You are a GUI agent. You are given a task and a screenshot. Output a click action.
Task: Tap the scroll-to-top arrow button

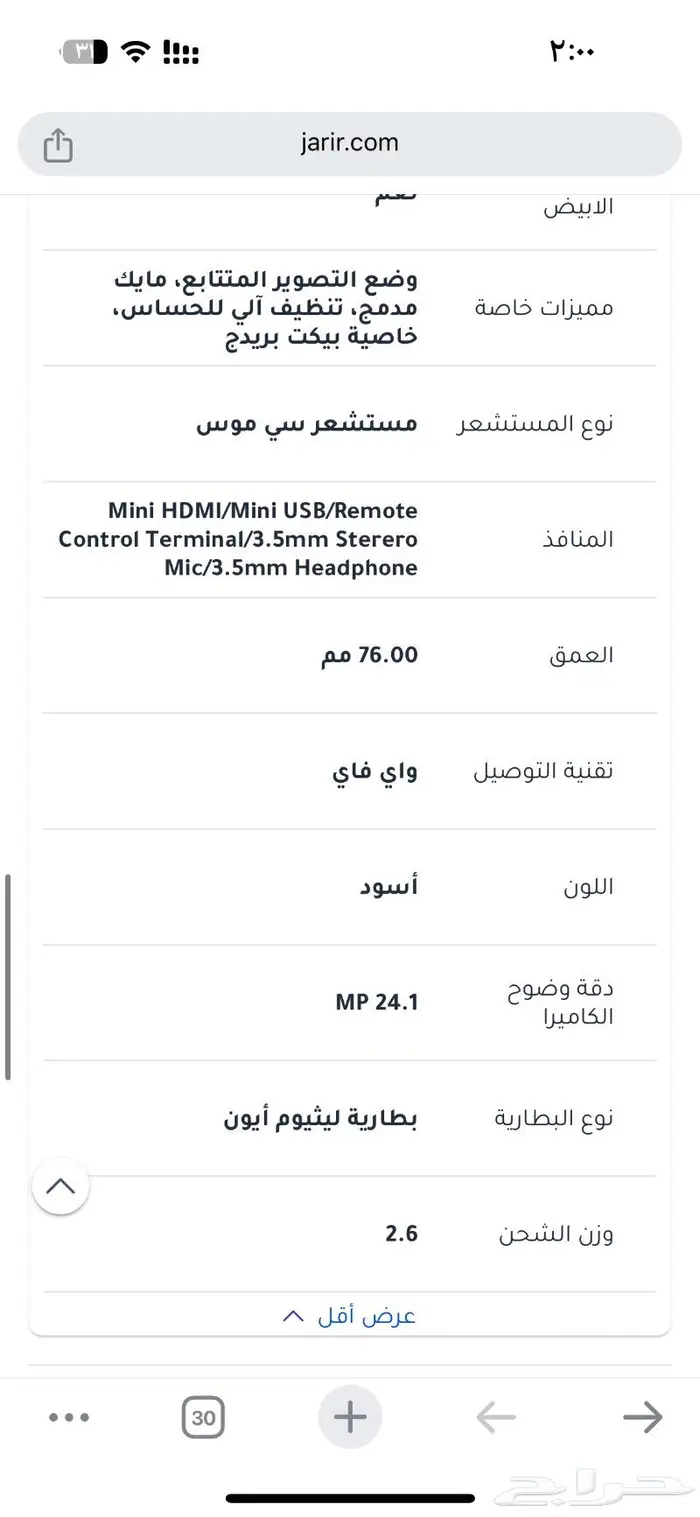pos(61,1186)
